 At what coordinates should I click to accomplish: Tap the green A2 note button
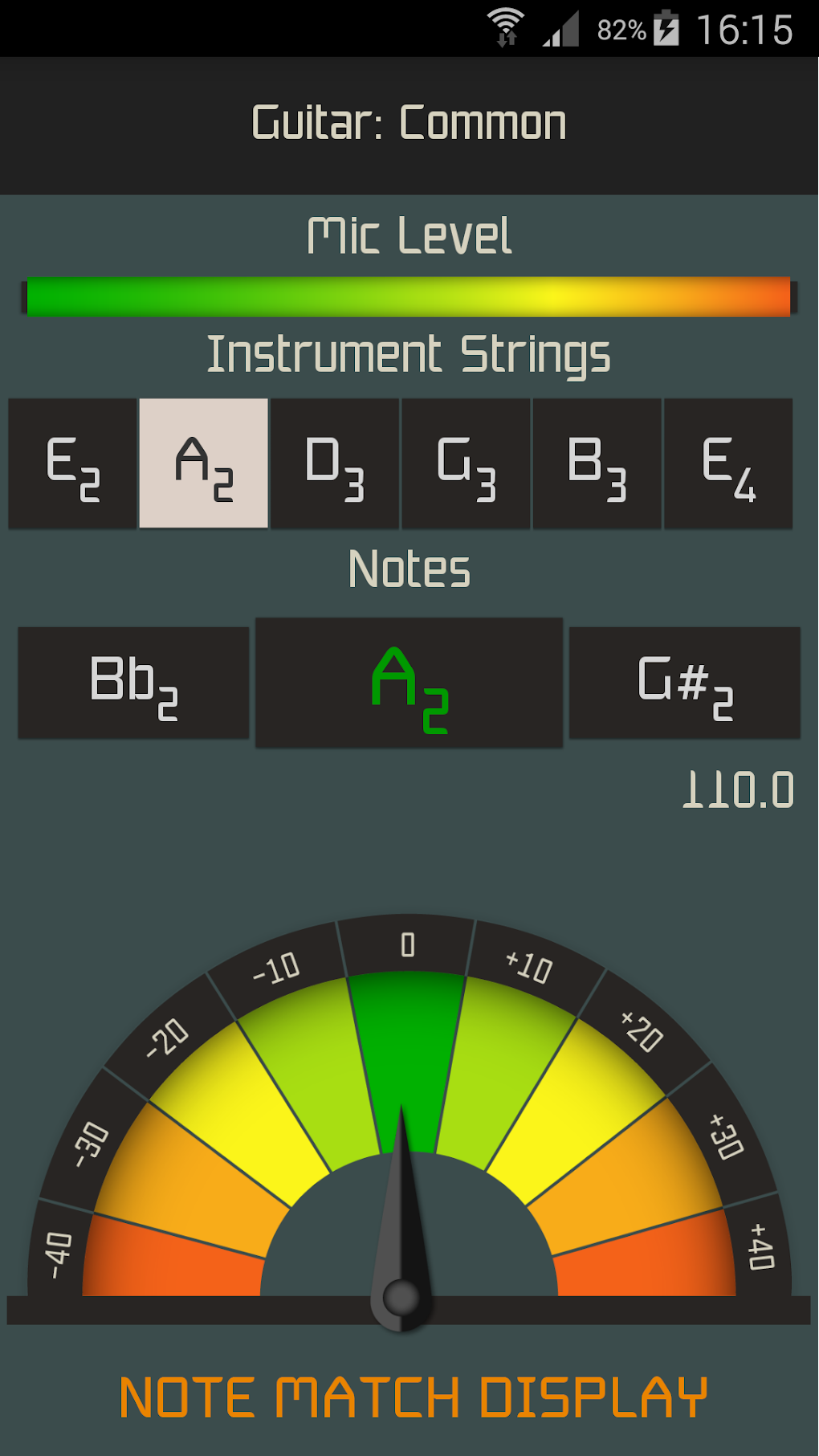click(x=409, y=683)
